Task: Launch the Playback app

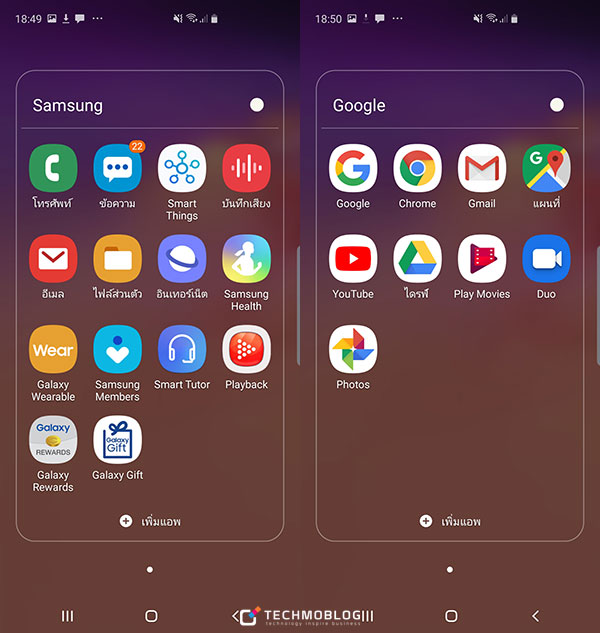Action: click(246, 349)
